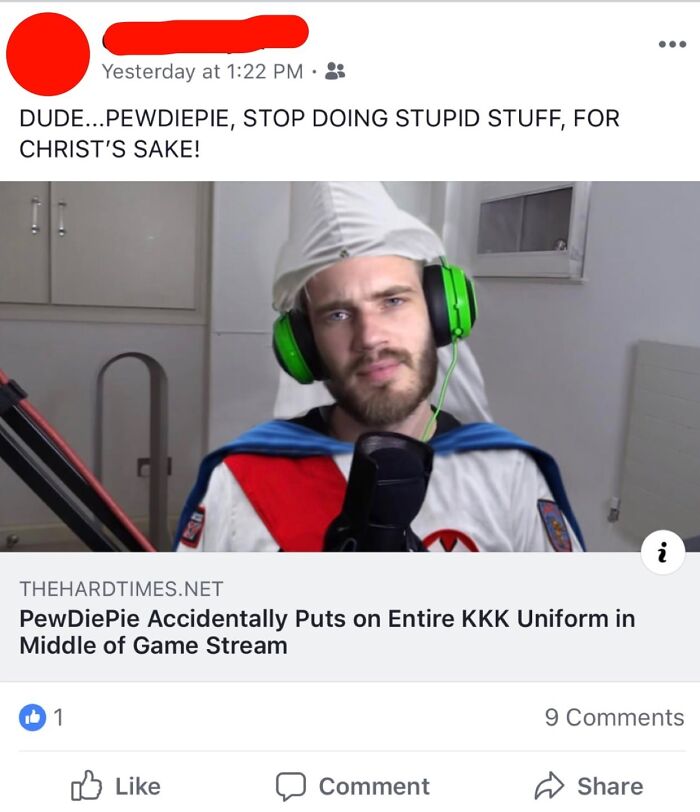Share this post
This screenshot has height=812, width=700.
589,786
